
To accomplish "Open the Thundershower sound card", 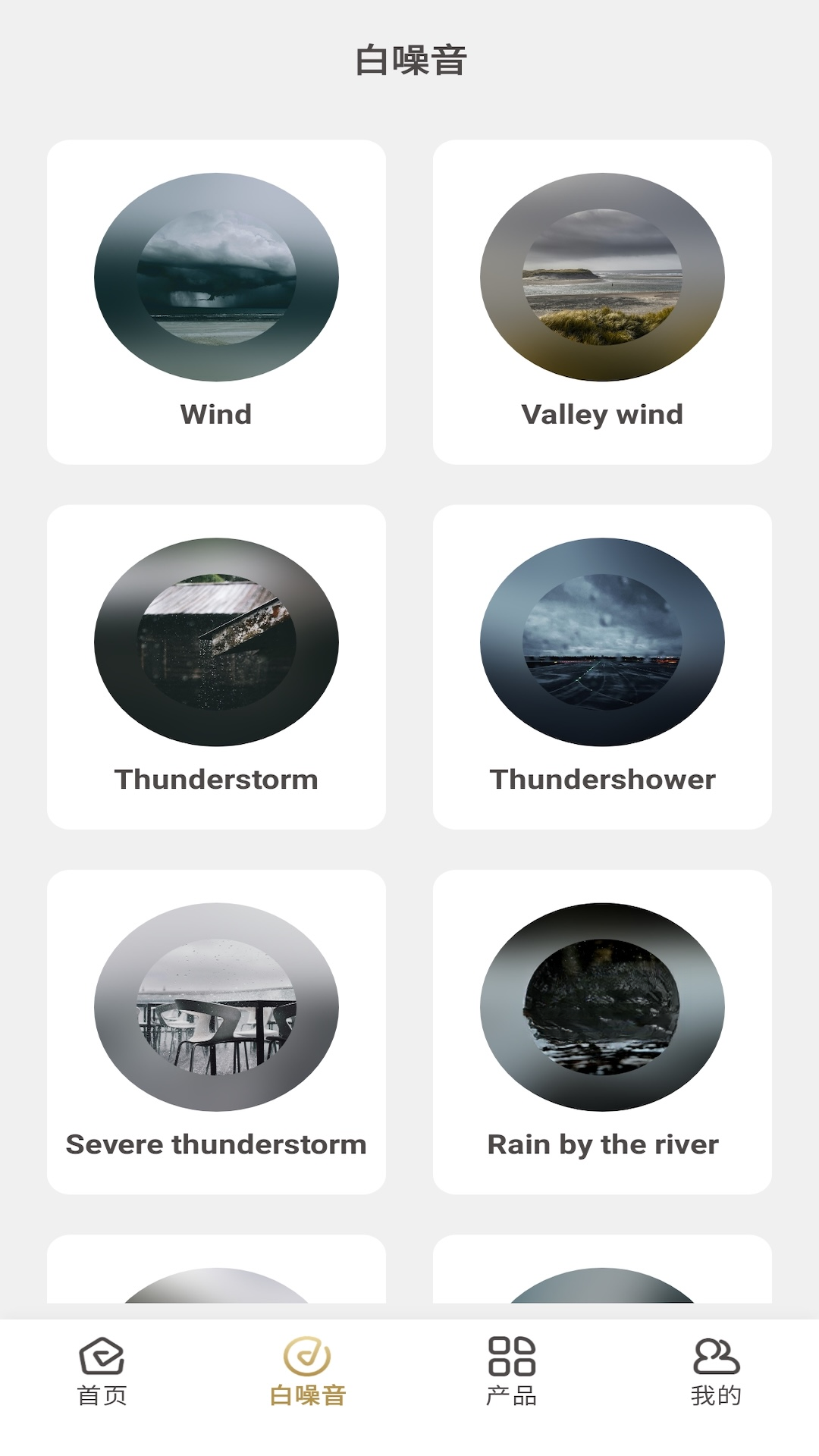I will [x=602, y=667].
